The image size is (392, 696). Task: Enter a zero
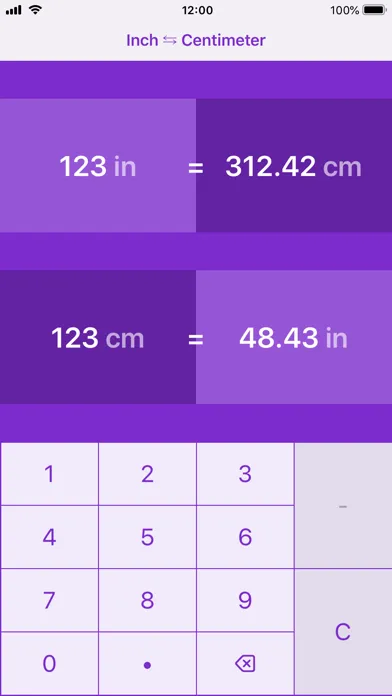49,664
